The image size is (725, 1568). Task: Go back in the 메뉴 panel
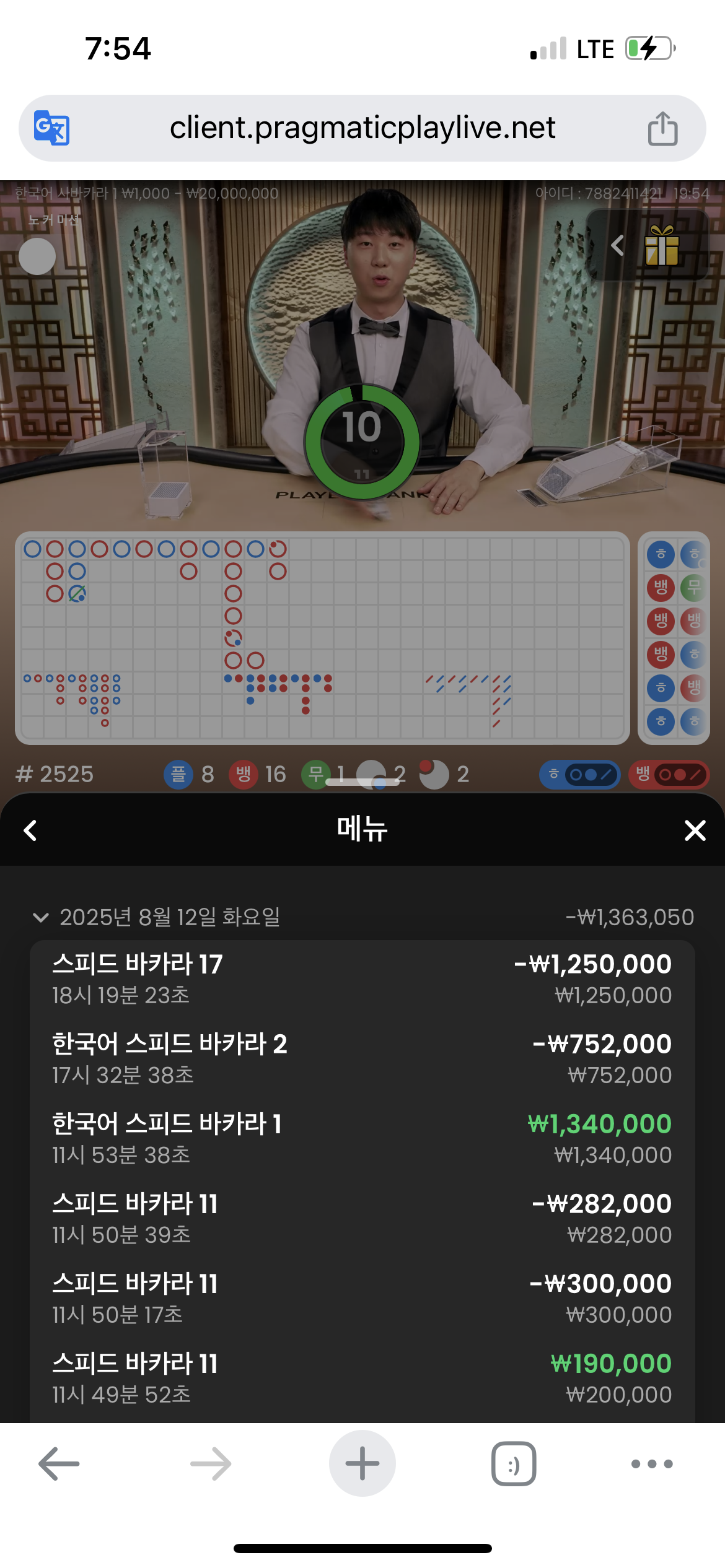(30, 830)
